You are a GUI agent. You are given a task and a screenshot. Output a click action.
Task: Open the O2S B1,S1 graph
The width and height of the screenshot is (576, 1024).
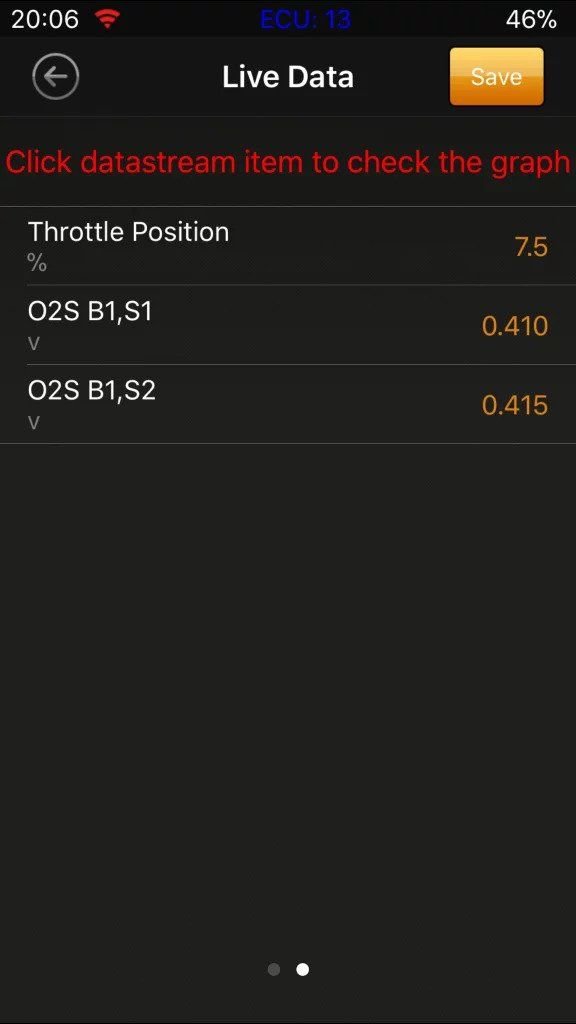[288, 325]
